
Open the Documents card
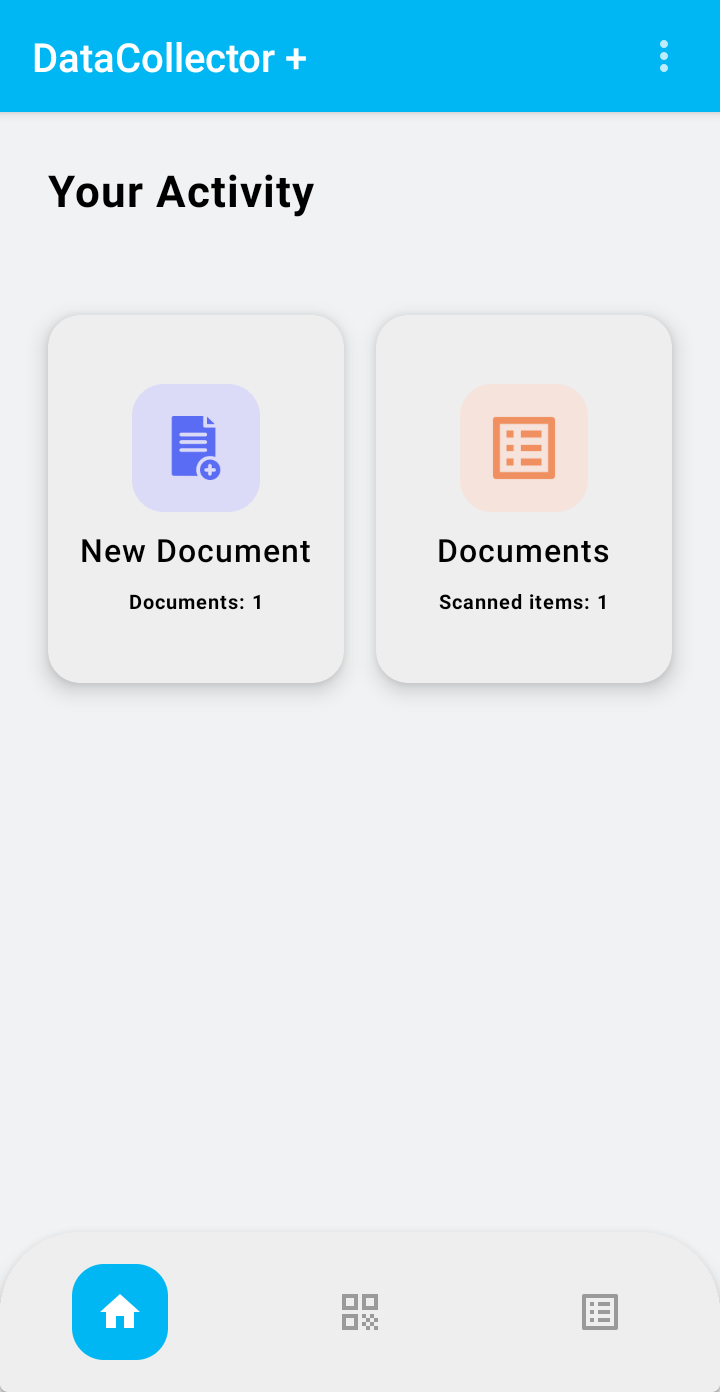coord(523,499)
